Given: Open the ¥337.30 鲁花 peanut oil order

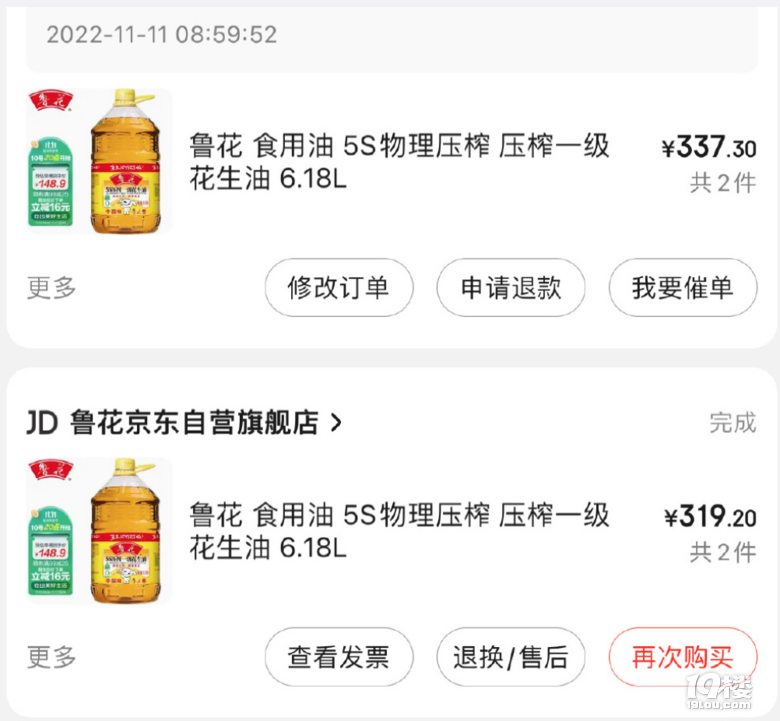Looking at the screenshot, I should click(x=400, y=163).
